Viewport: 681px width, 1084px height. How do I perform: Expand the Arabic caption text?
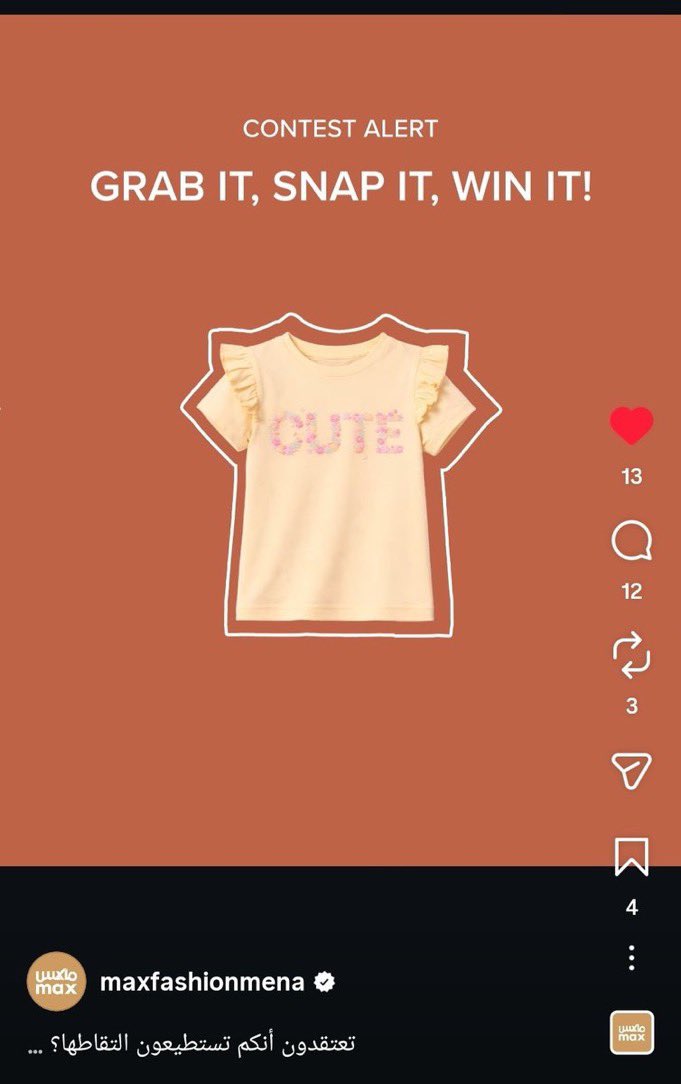coord(191,1043)
